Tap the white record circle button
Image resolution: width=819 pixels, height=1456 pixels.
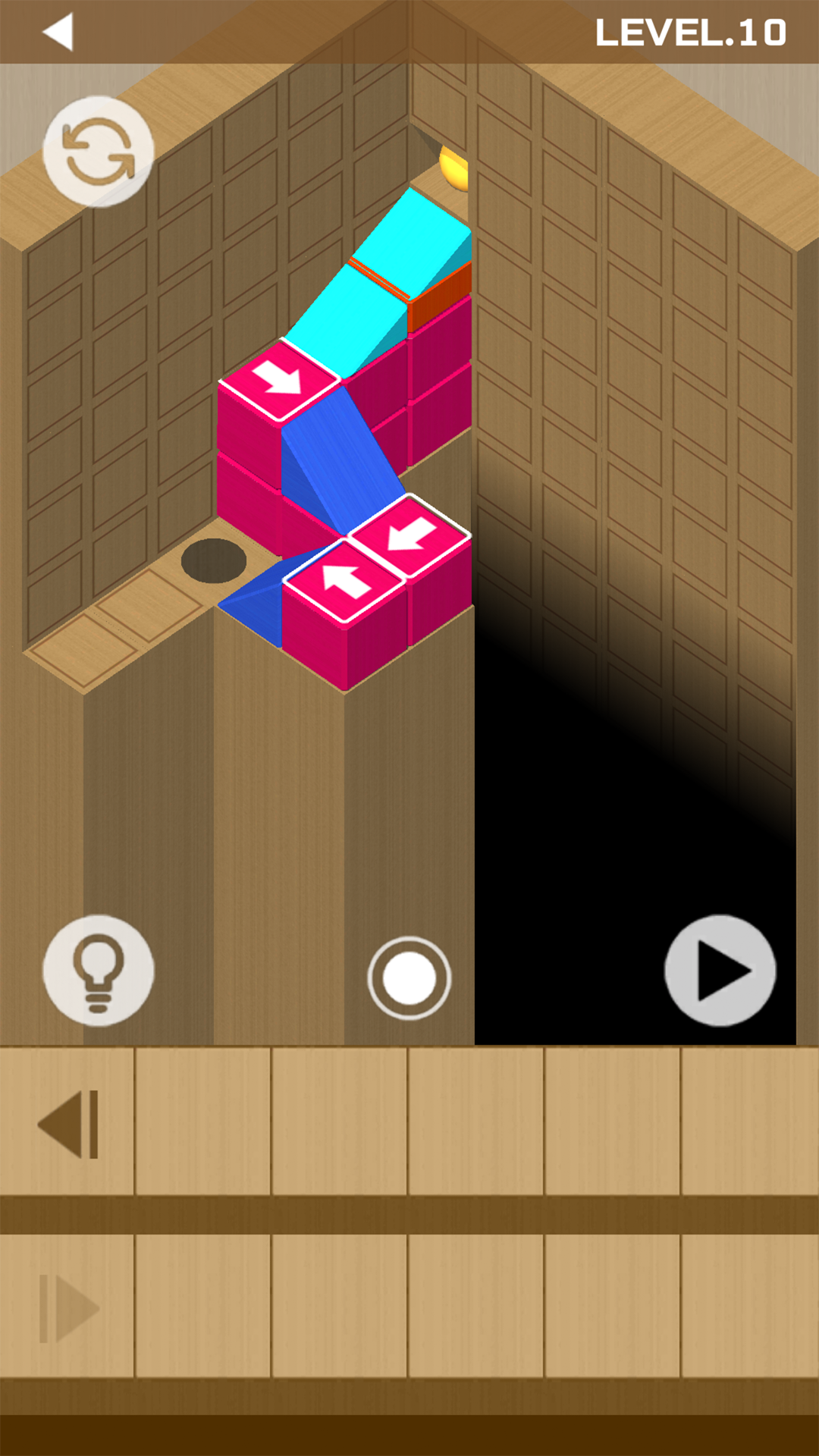pyautogui.click(x=409, y=978)
